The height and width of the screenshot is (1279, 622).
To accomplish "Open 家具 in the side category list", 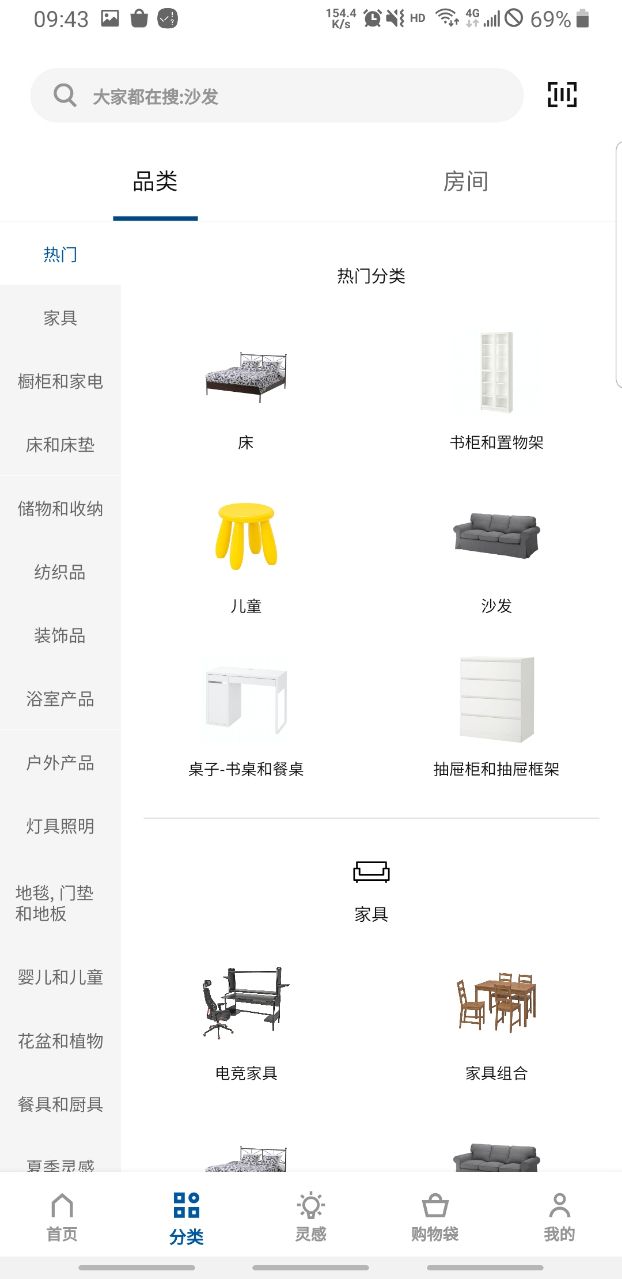I will [x=60, y=318].
